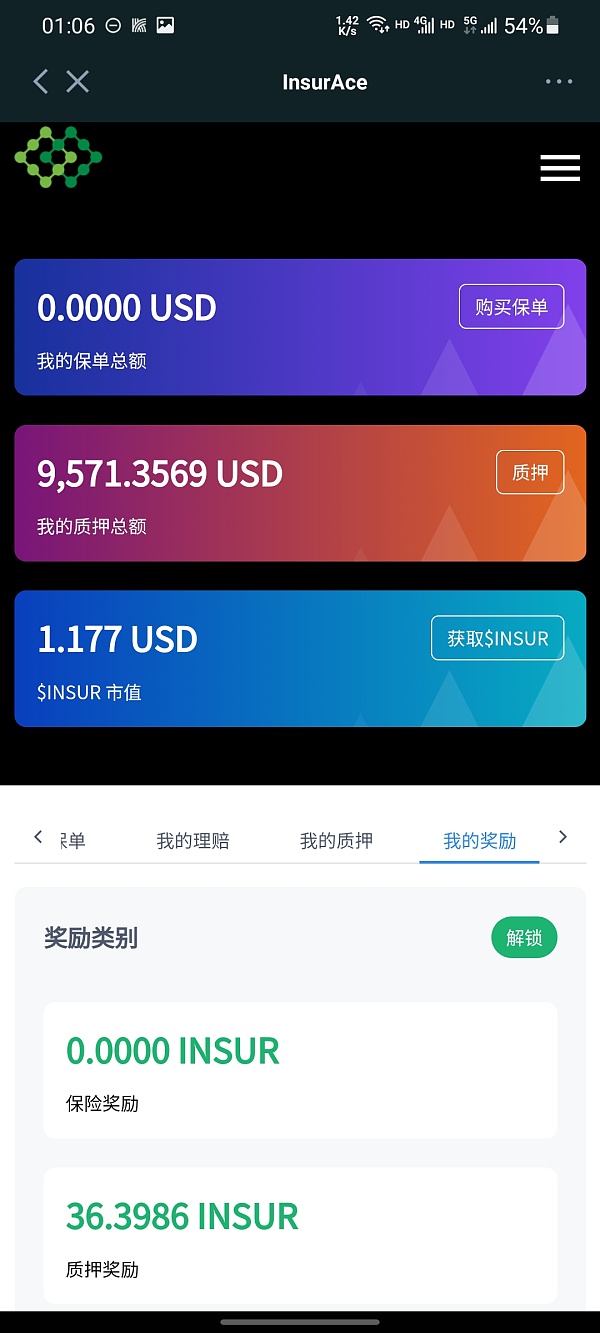This screenshot has width=600, height=1333.
Task: Switch to the 我的质押 tab
Action: tap(336, 841)
